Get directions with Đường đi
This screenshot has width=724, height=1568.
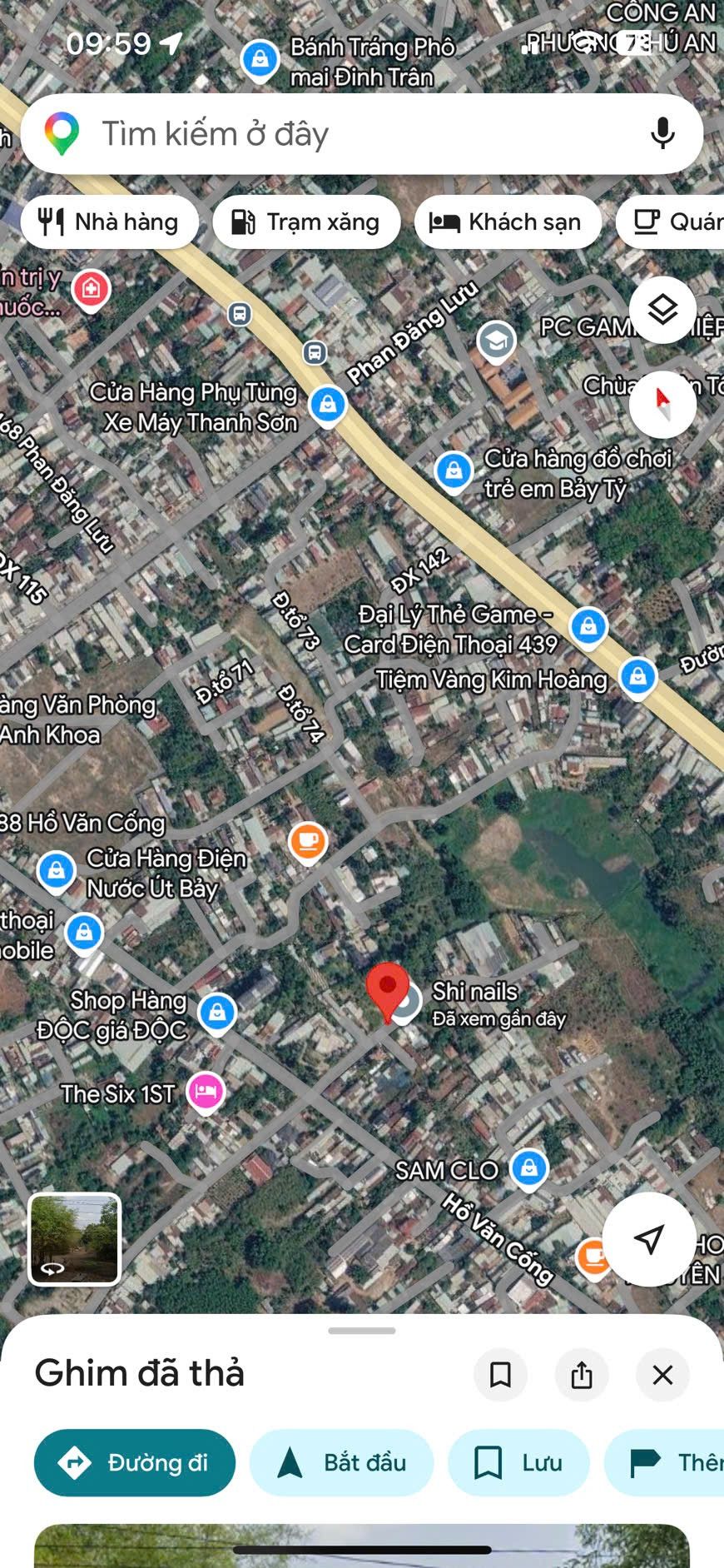(135, 1462)
